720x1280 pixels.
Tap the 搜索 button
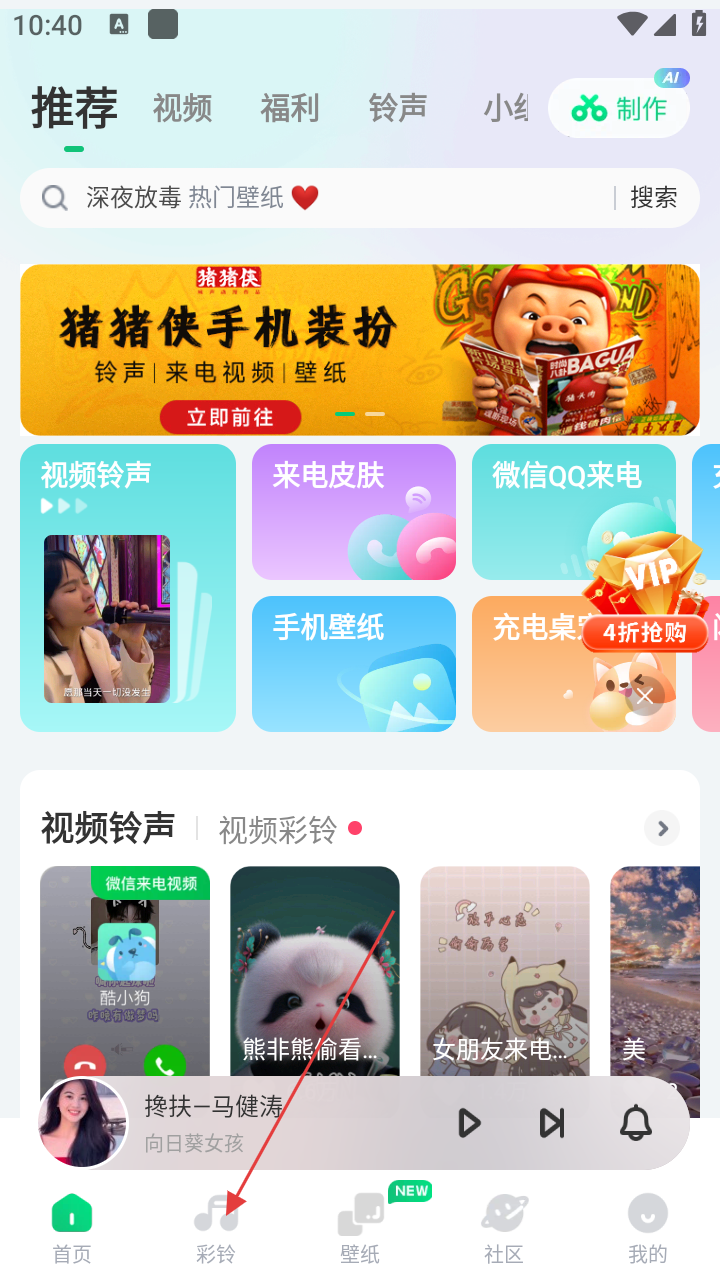[653, 198]
